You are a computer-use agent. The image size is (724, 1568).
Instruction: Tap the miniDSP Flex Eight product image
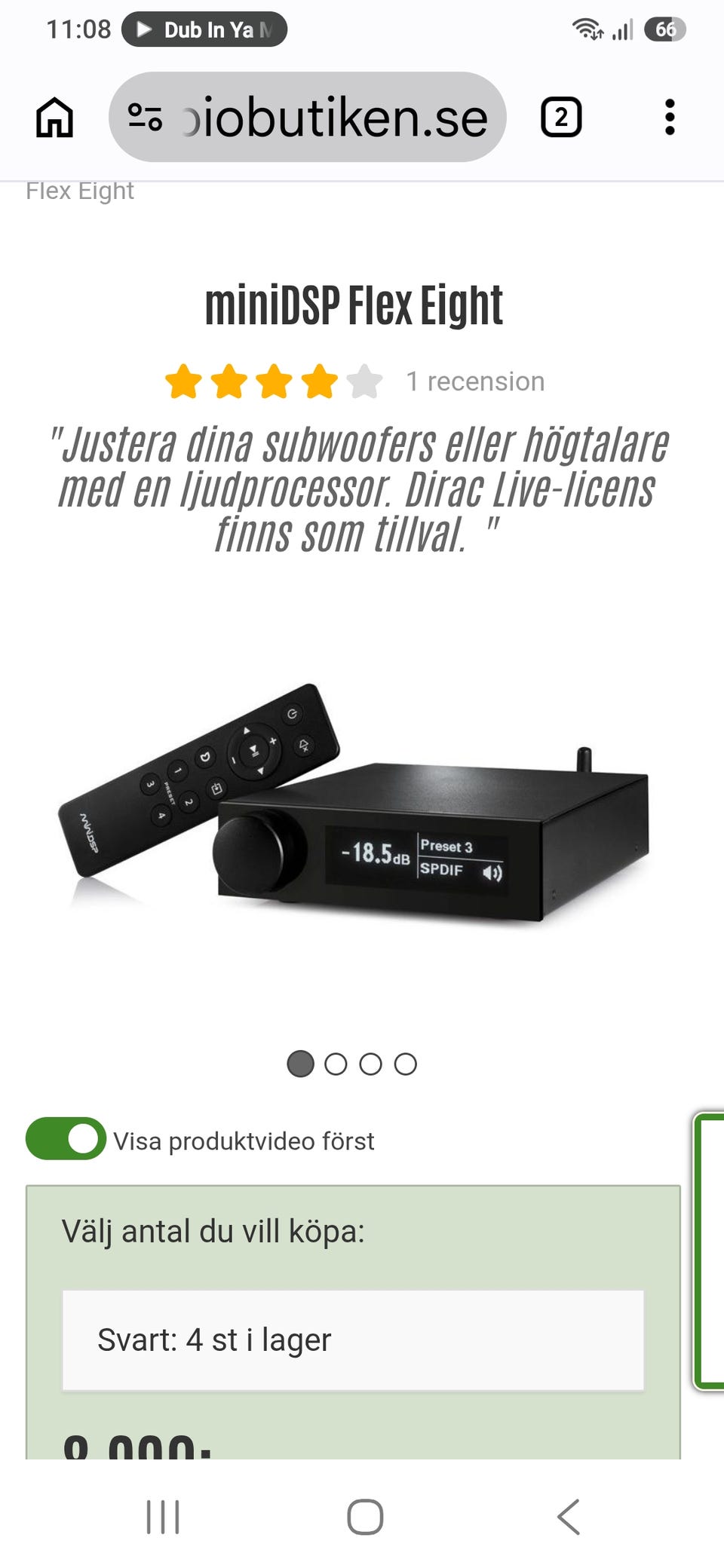tap(354, 803)
